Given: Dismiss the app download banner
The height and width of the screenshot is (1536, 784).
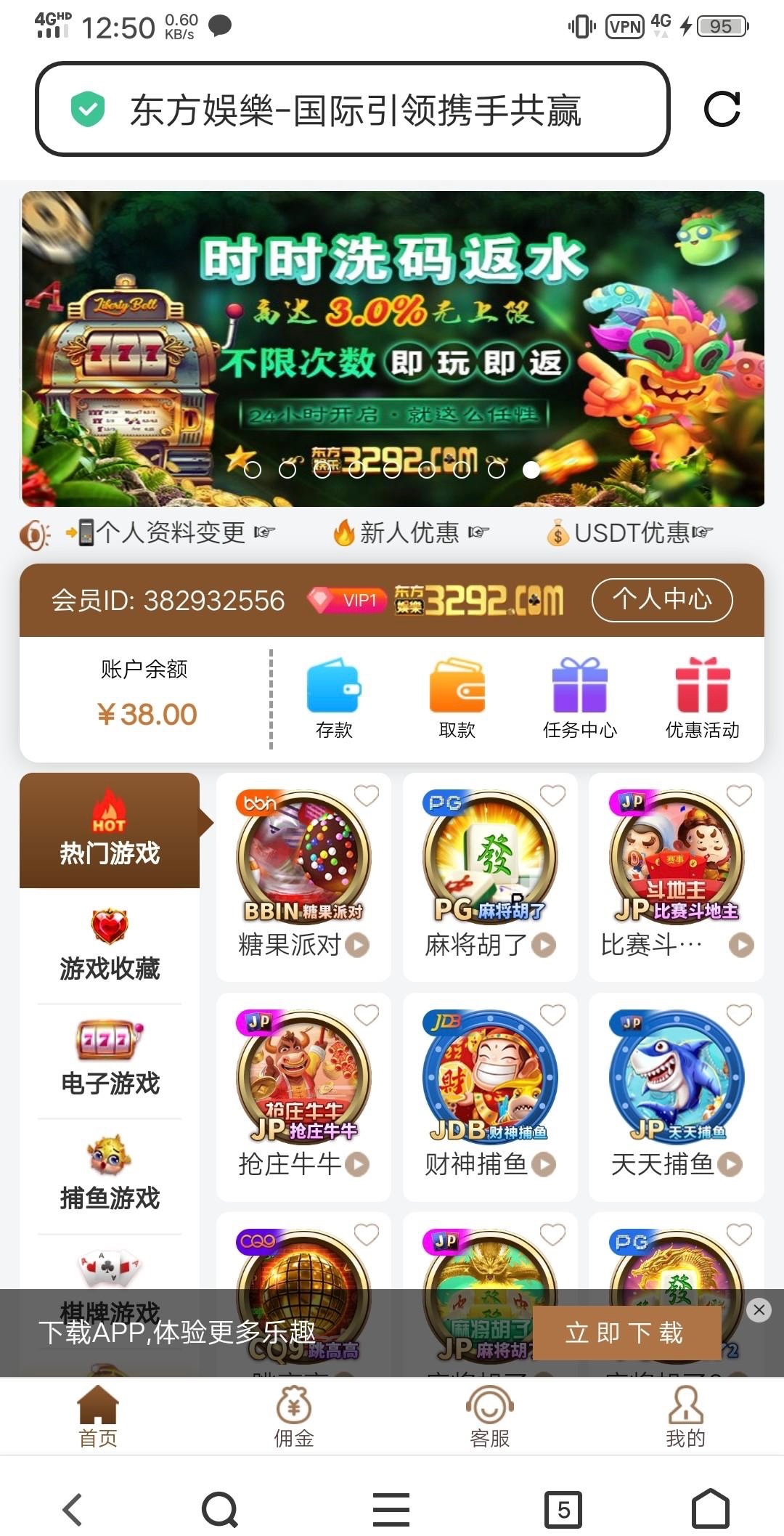Looking at the screenshot, I should [x=759, y=1309].
